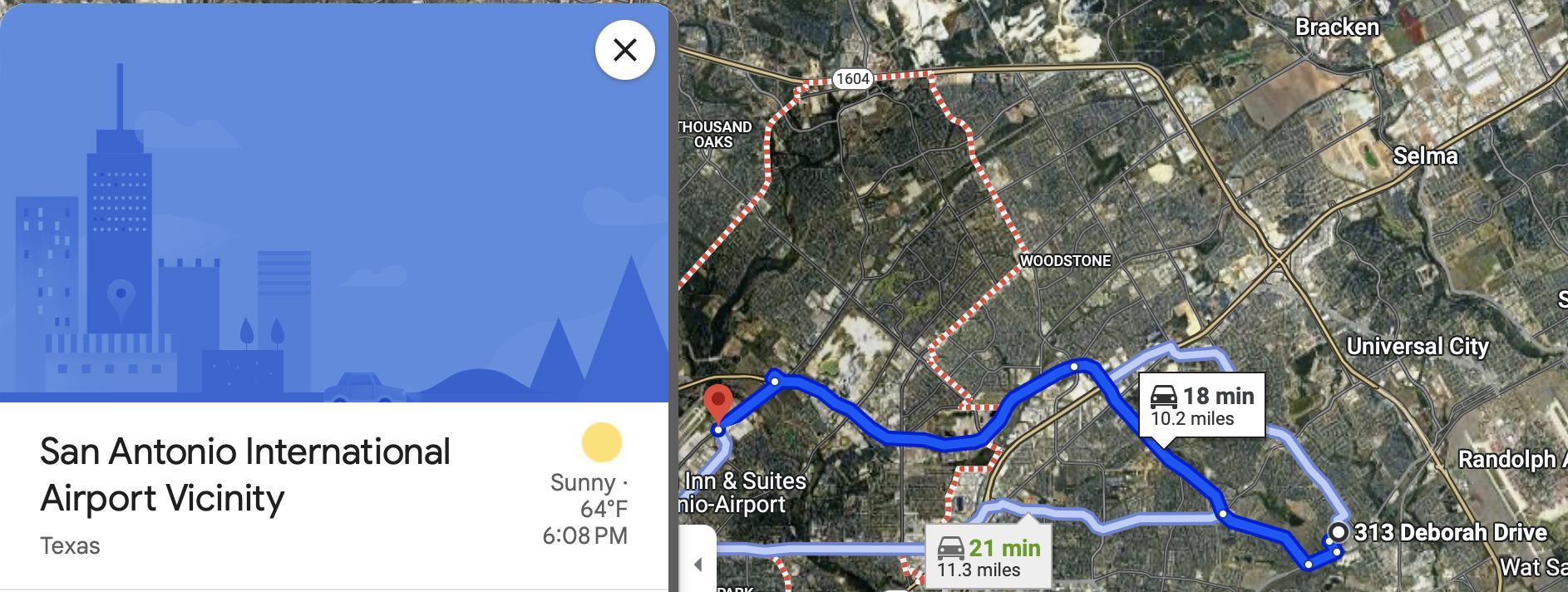
Task: Tap the 313 Deborah Drive origin marker
Action: pyautogui.click(x=1339, y=532)
